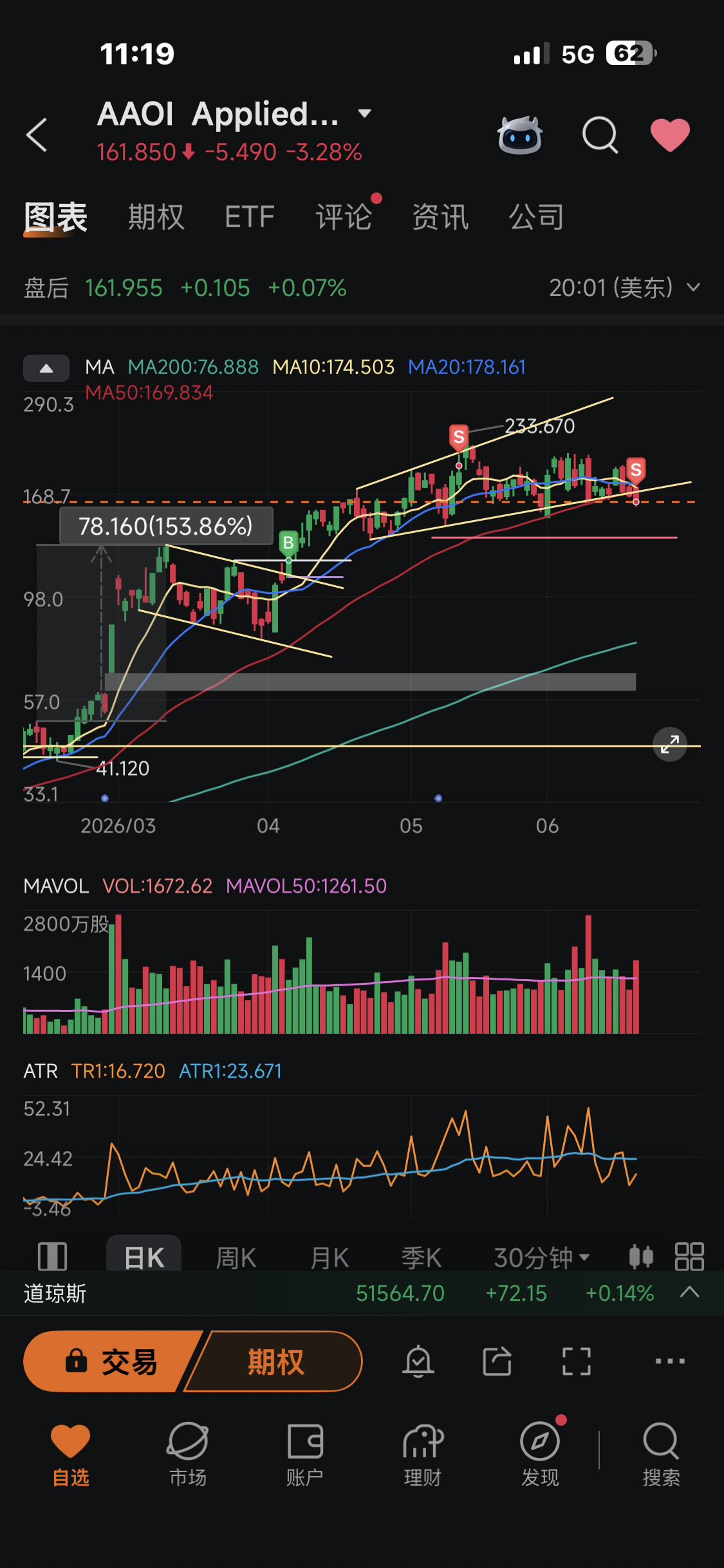The image size is (724, 1568).
Task: Remove AAOI from favorites via the heart
Action: coord(670,135)
